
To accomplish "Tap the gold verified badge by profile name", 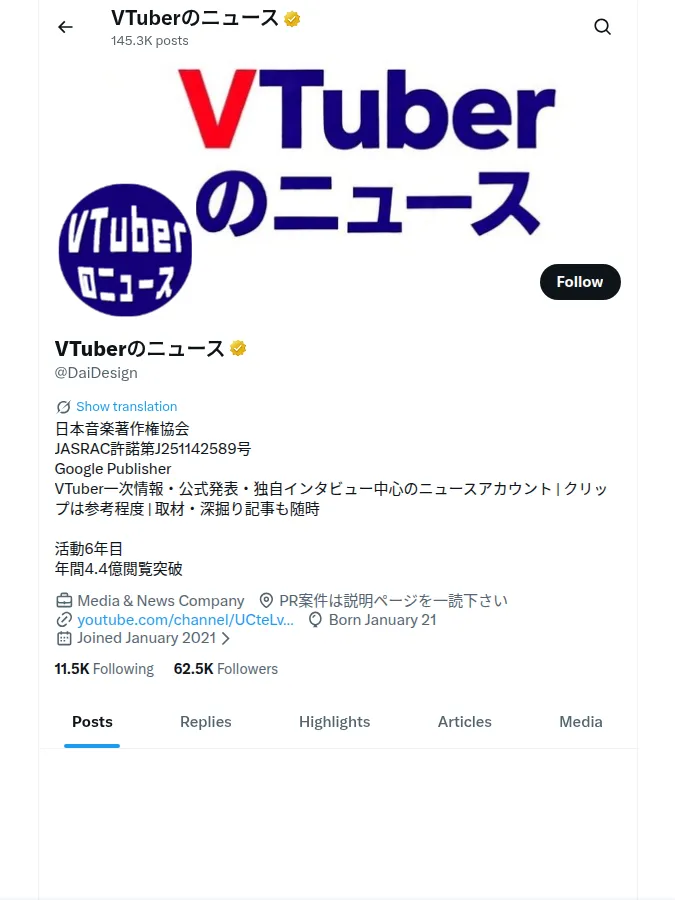I will coord(238,348).
